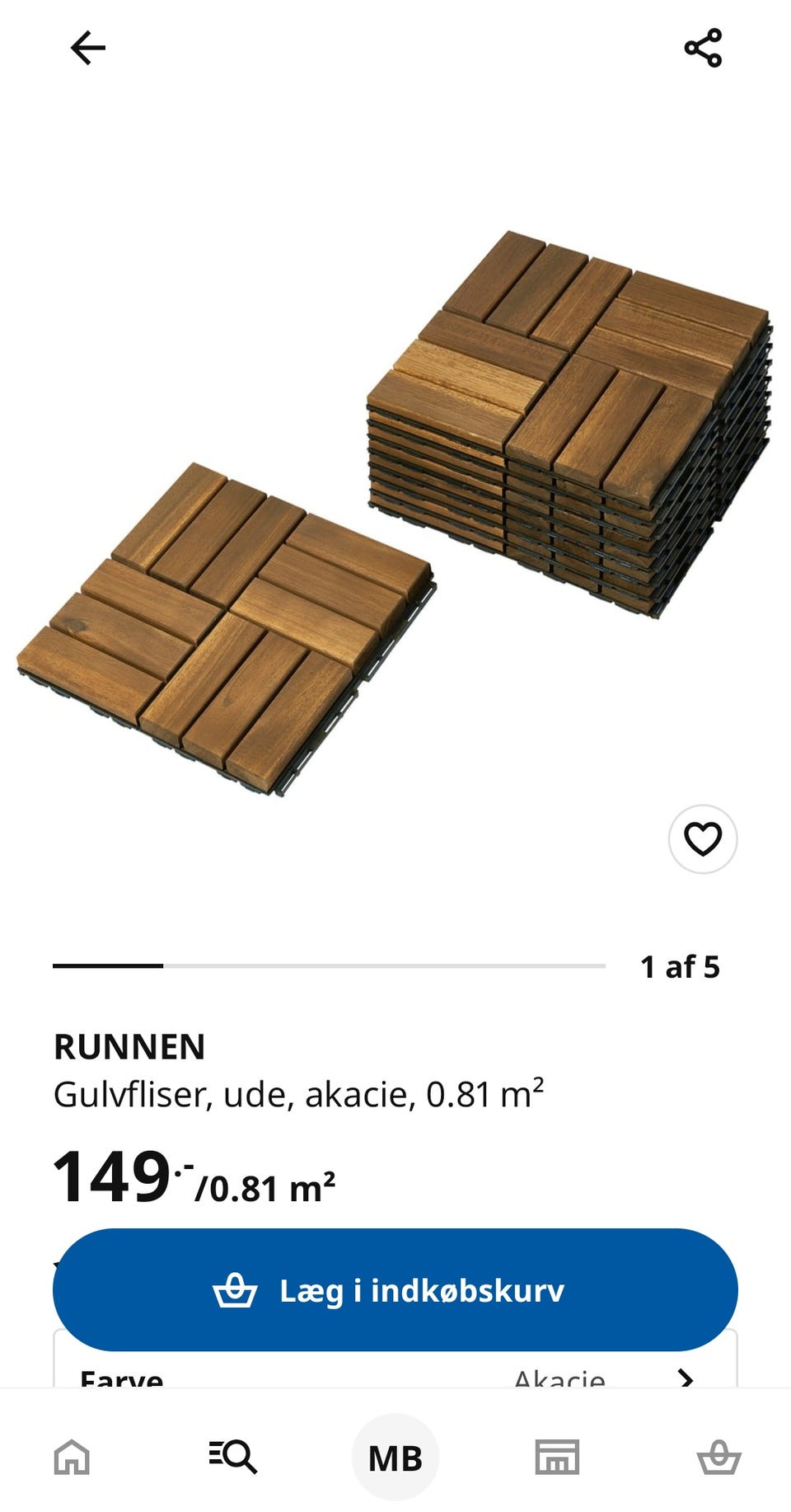791x1512 pixels.
Task: Select the home icon in bottom navigation
Action: click(73, 1456)
